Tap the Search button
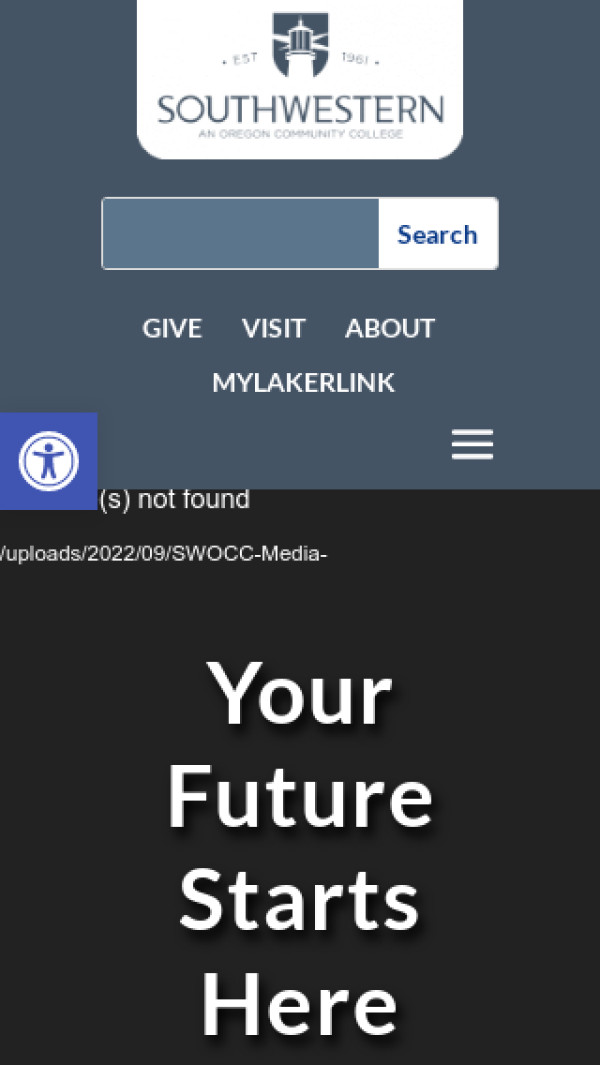 click(x=437, y=234)
